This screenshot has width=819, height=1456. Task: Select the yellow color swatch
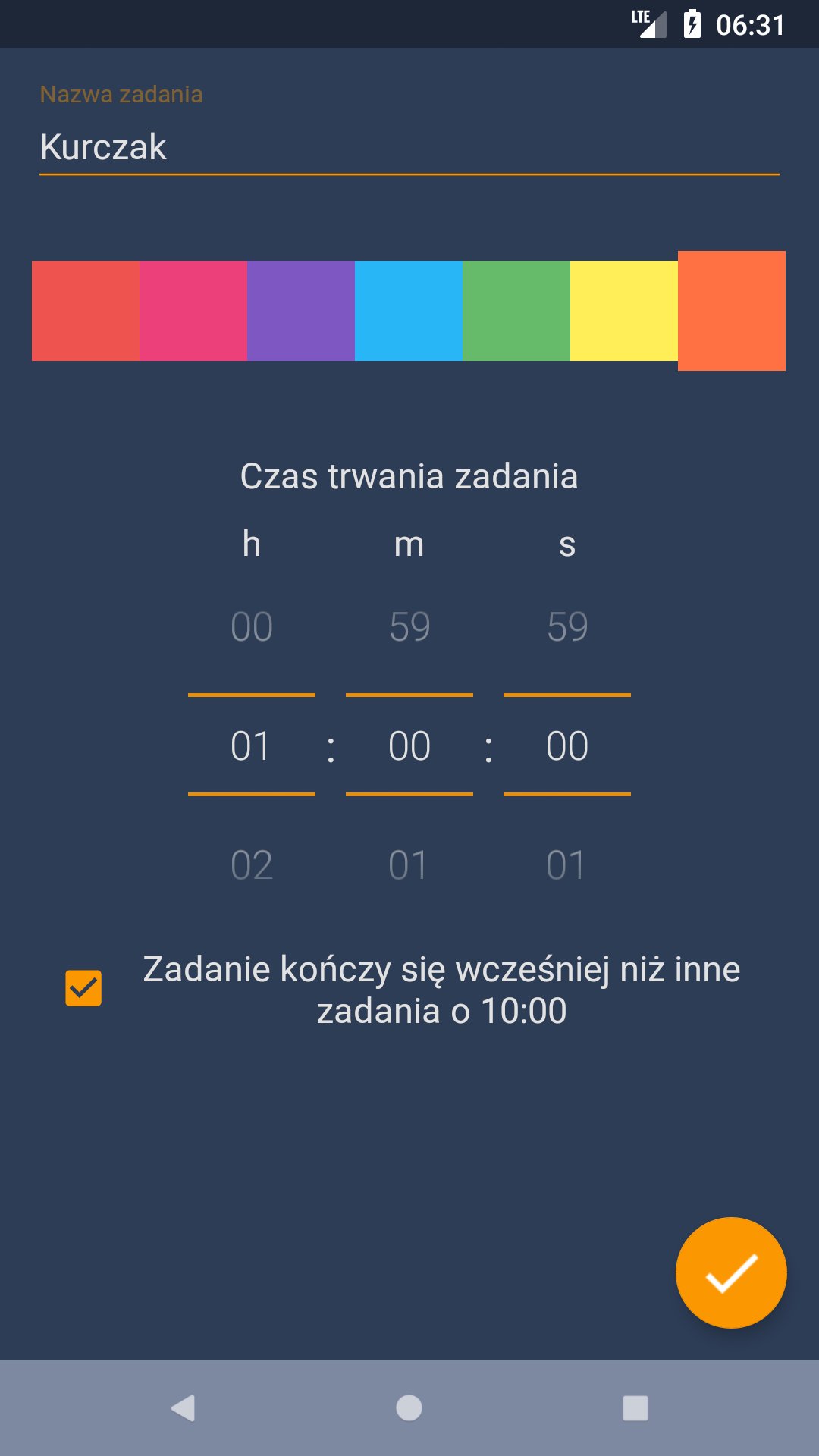624,310
